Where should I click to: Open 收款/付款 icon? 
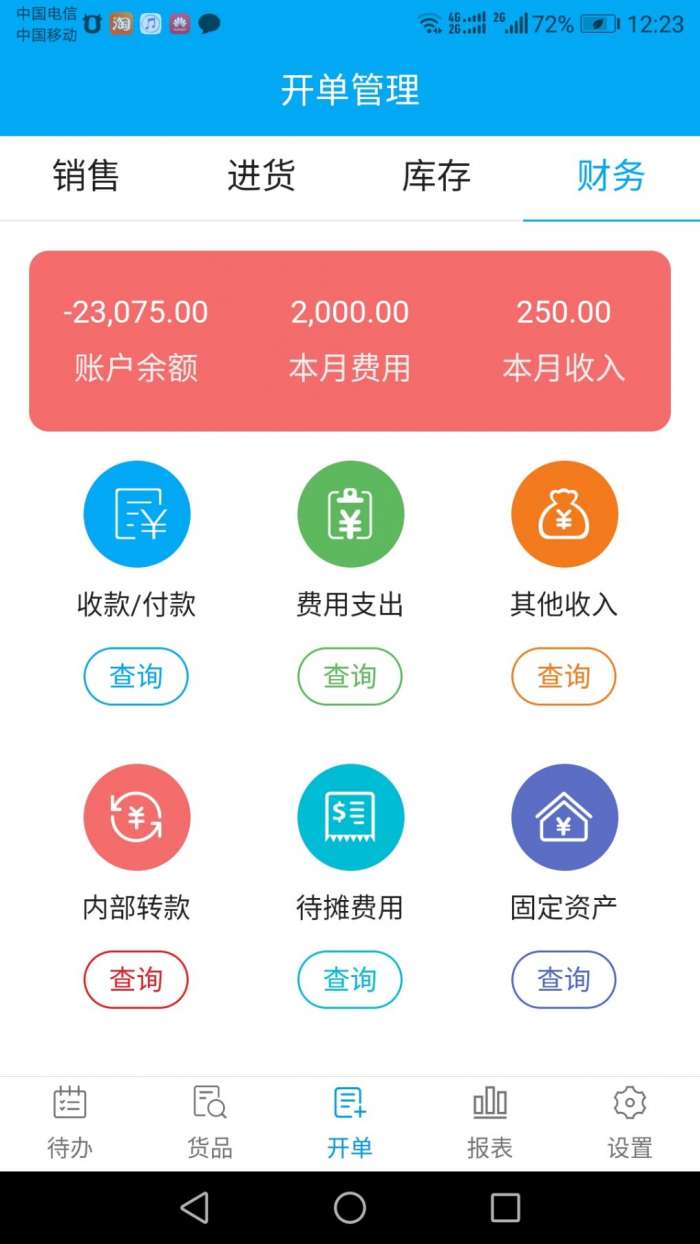point(136,514)
